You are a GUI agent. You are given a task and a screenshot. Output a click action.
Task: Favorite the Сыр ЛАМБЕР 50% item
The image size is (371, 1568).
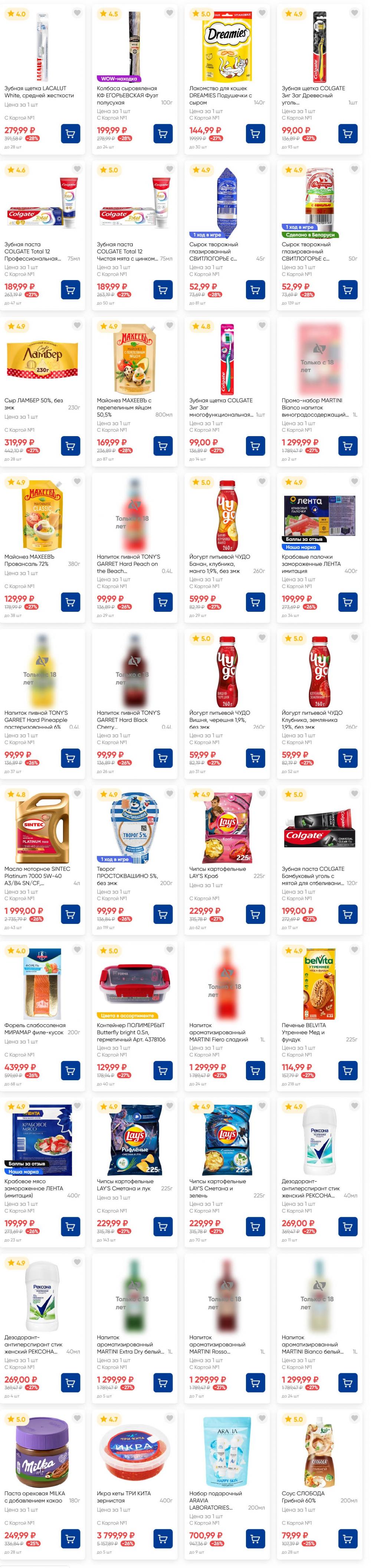click(77, 325)
